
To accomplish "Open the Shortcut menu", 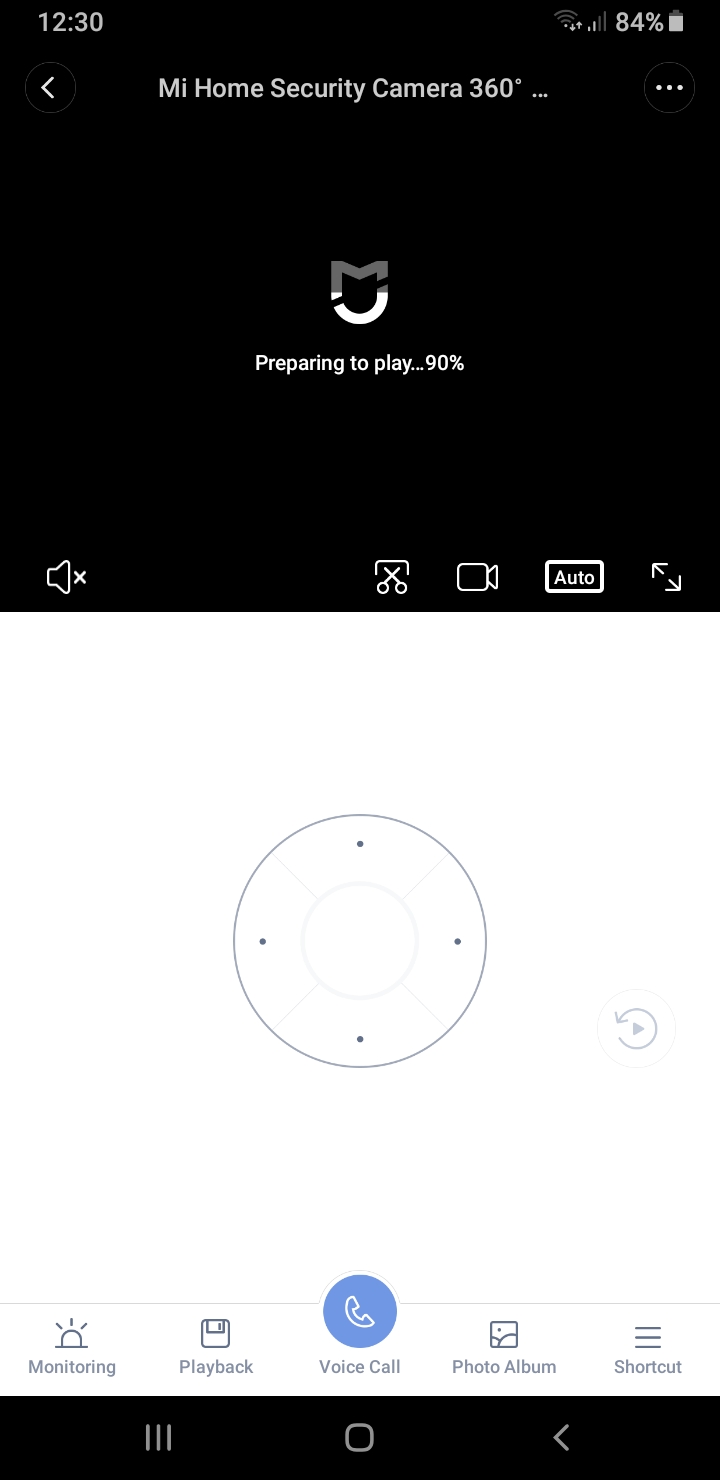I will 648,1348.
